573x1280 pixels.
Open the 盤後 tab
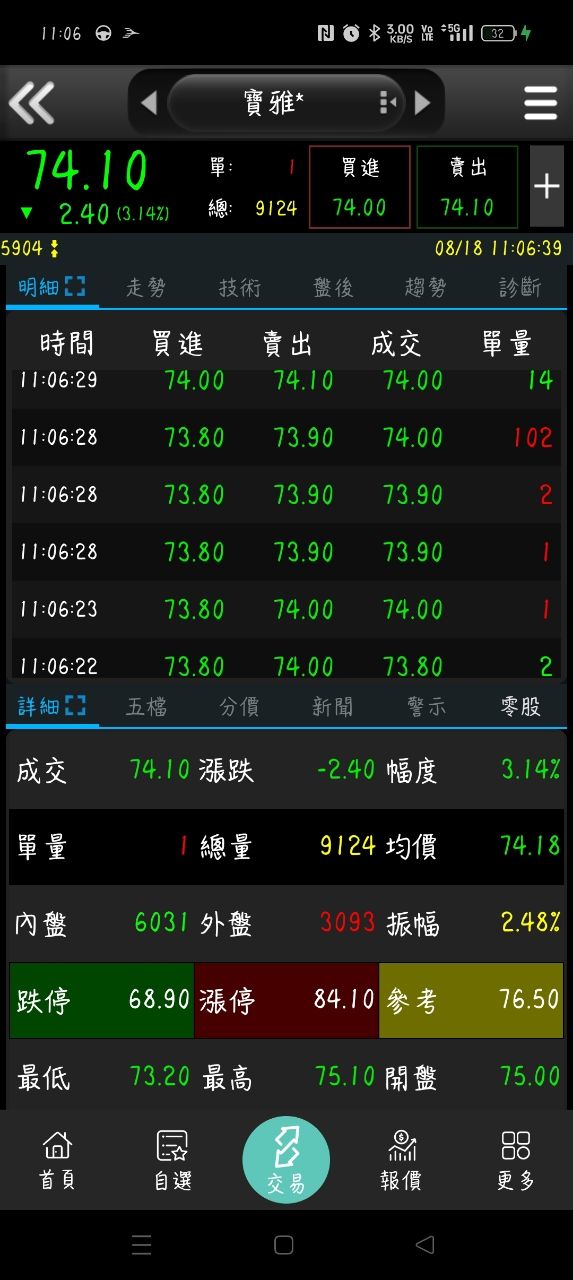pos(333,288)
